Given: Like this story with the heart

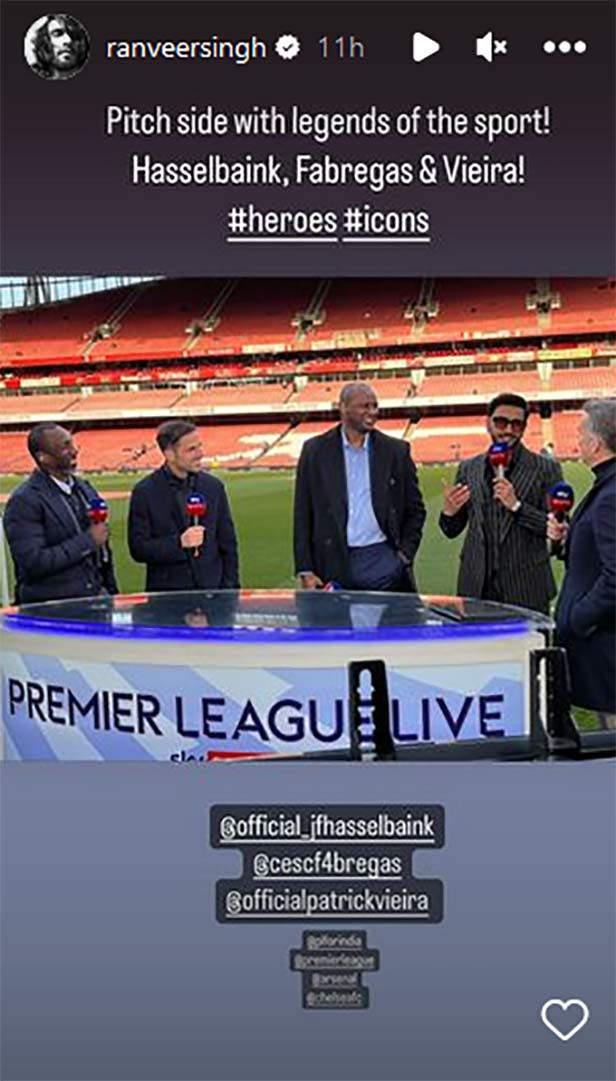Looking at the screenshot, I should [x=565, y=1019].
